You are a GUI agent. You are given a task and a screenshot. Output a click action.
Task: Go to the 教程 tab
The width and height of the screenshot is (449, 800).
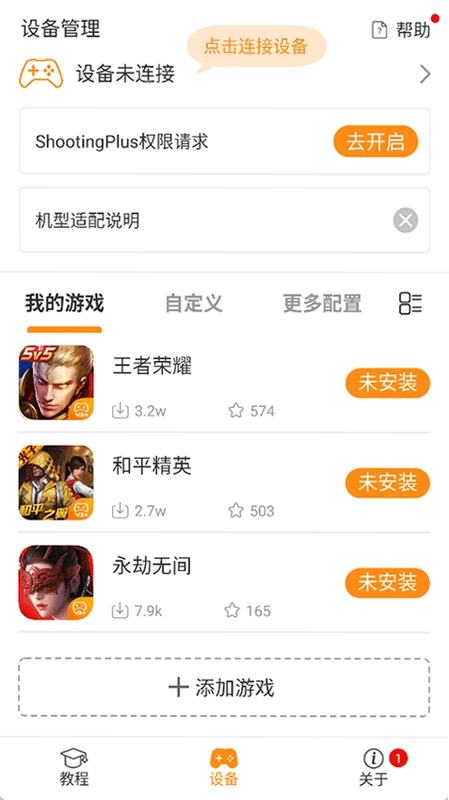(x=74, y=767)
